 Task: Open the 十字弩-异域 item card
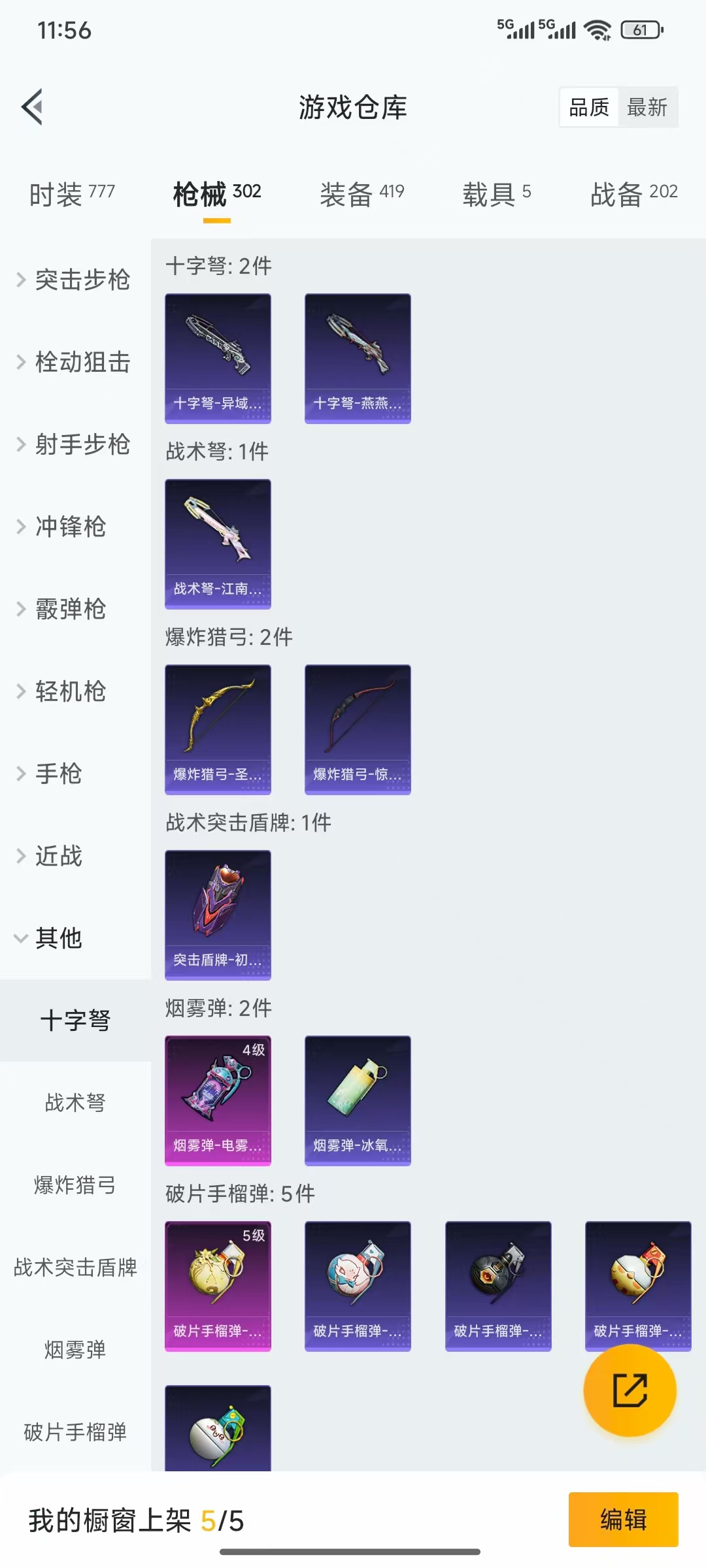click(x=218, y=358)
